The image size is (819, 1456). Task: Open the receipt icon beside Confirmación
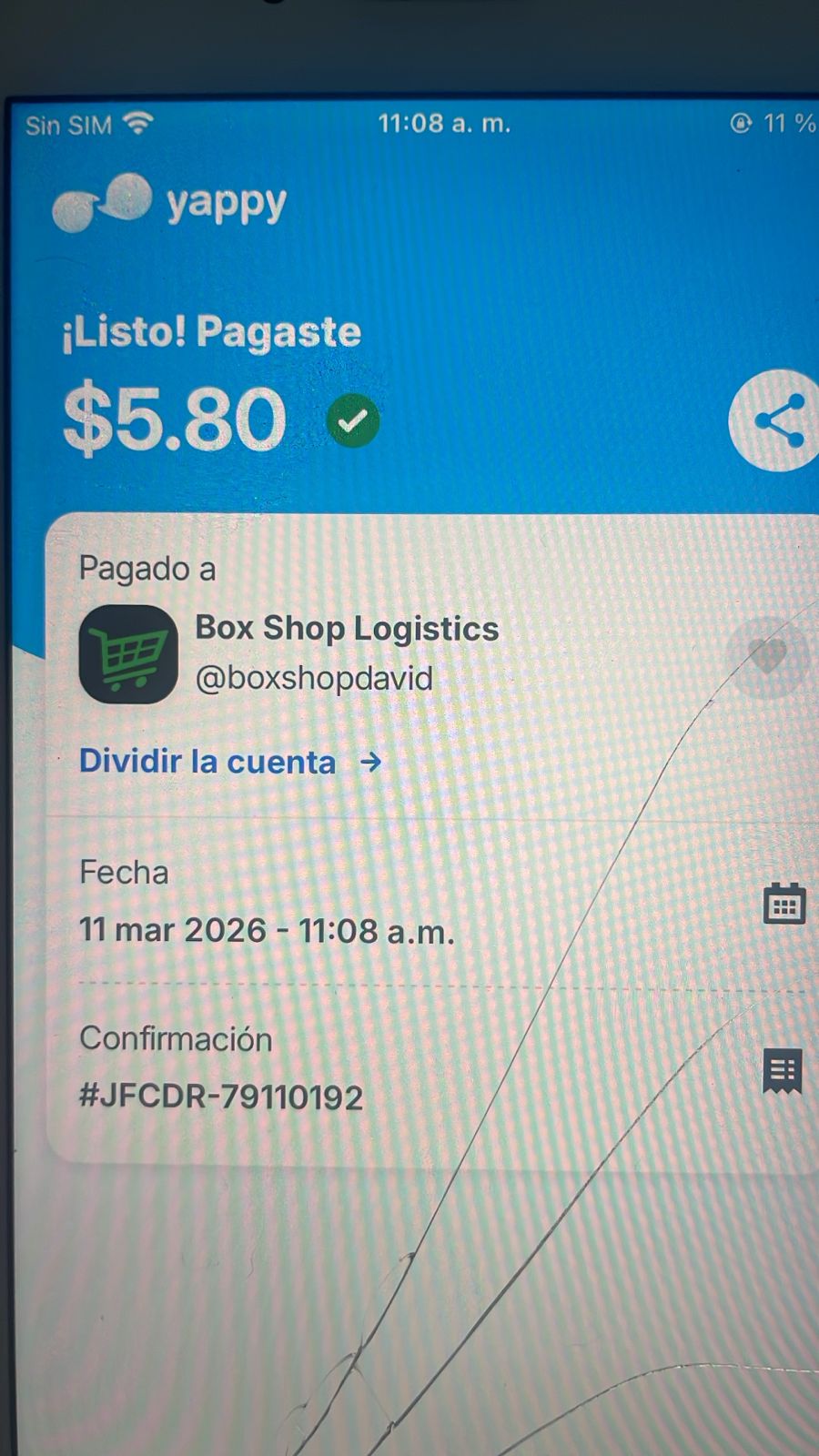pos(783,1071)
